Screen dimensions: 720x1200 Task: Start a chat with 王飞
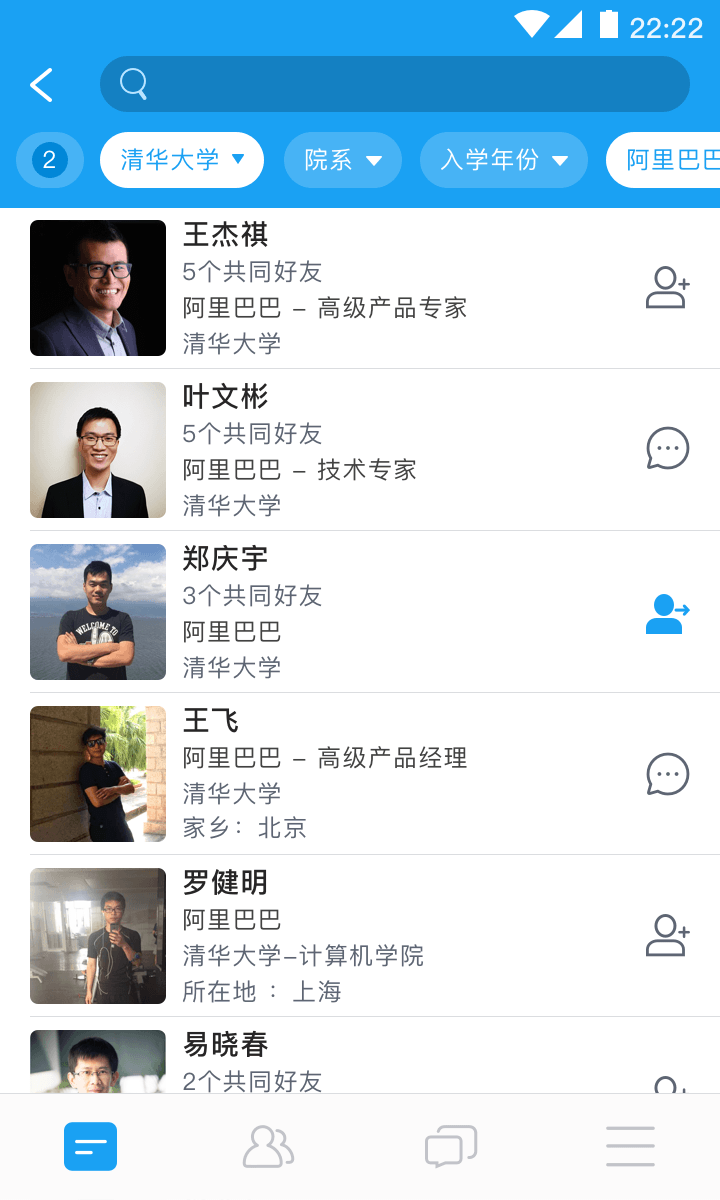pyautogui.click(x=667, y=774)
